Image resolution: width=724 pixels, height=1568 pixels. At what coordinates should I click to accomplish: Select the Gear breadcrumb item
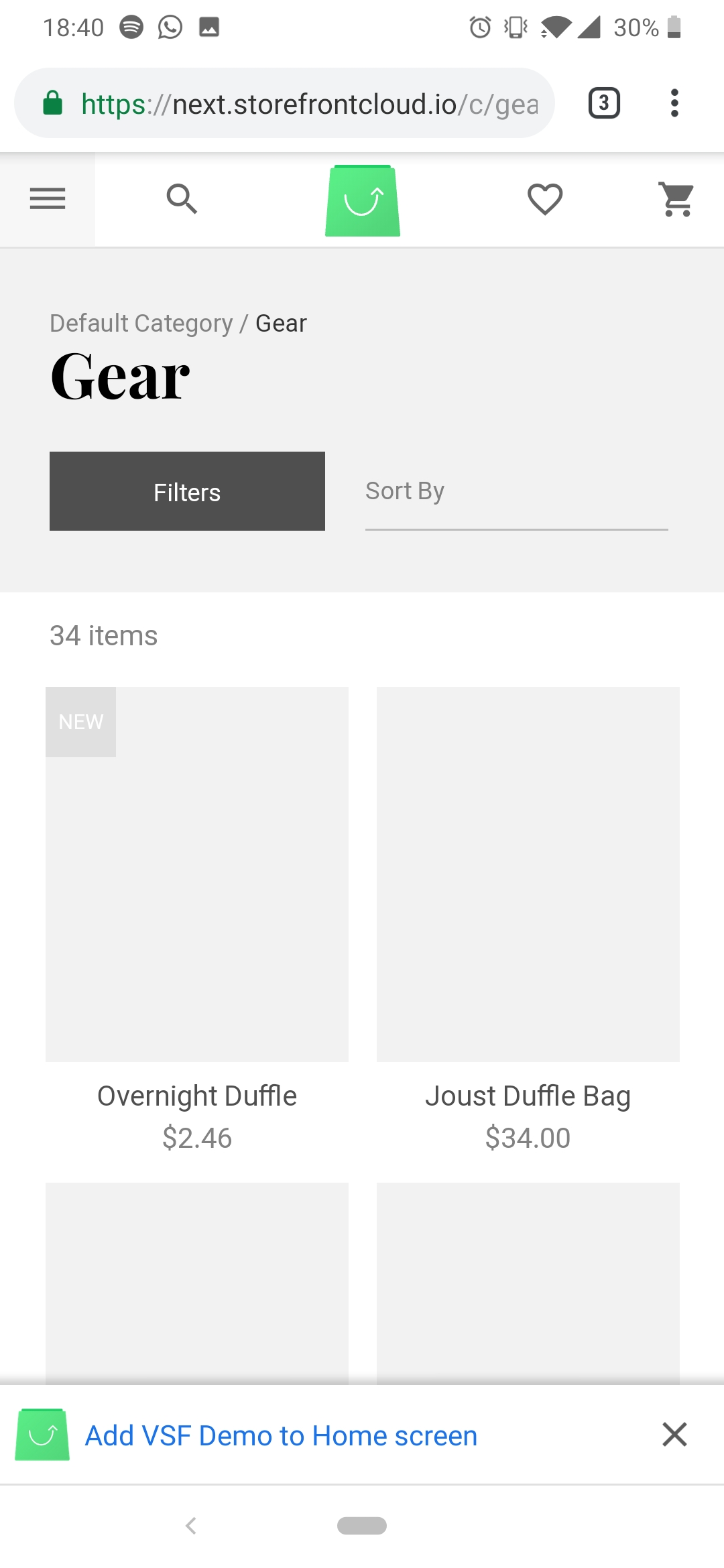coord(281,323)
